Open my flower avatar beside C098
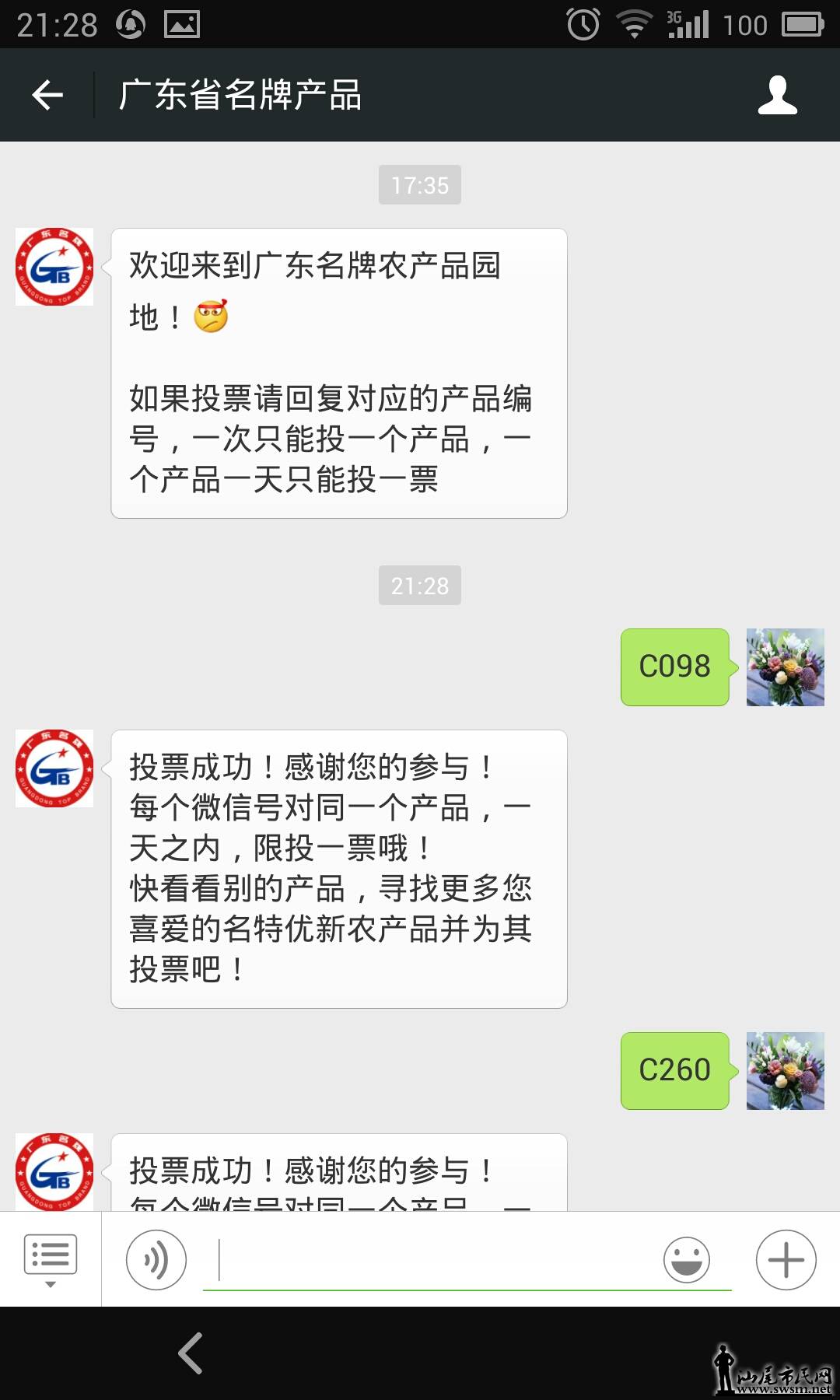The image size is (840, 1400). [x=785, y=667]
